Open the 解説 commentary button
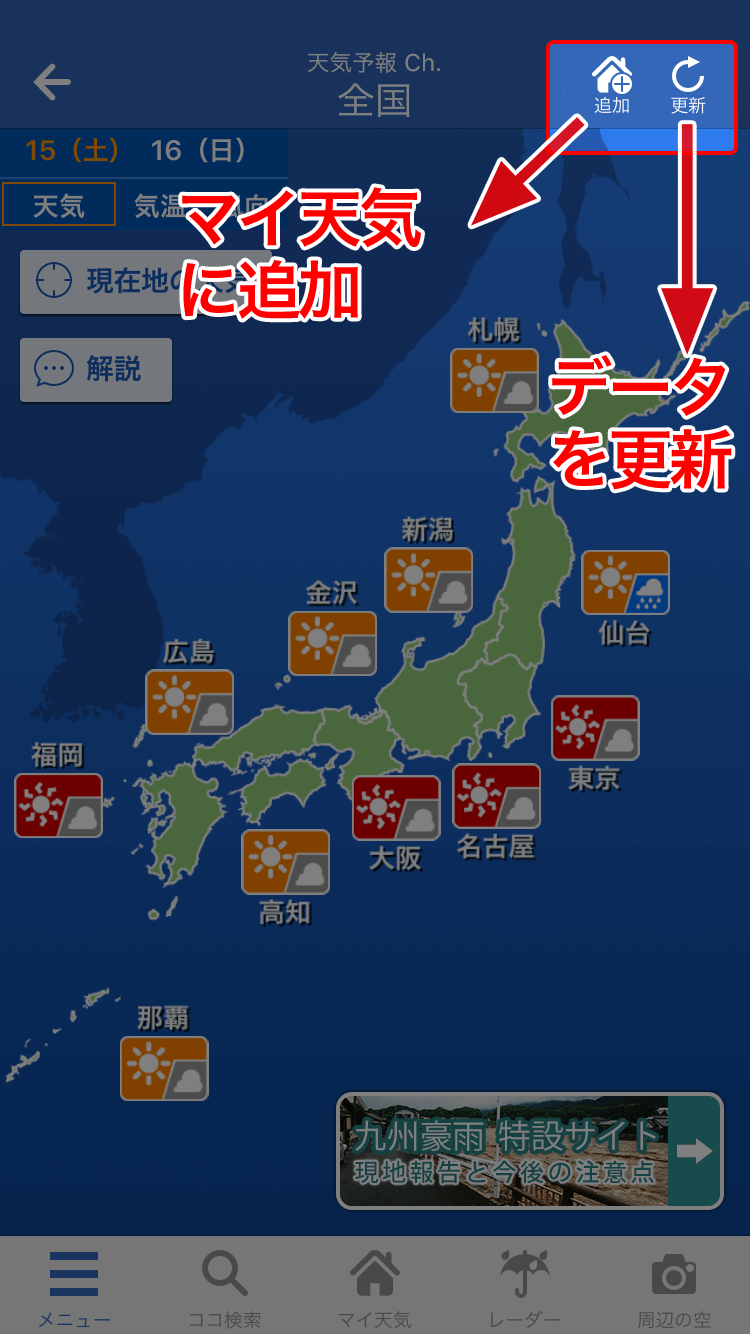This screenshot has width=750, height=1334. click(x=96, y=370)
